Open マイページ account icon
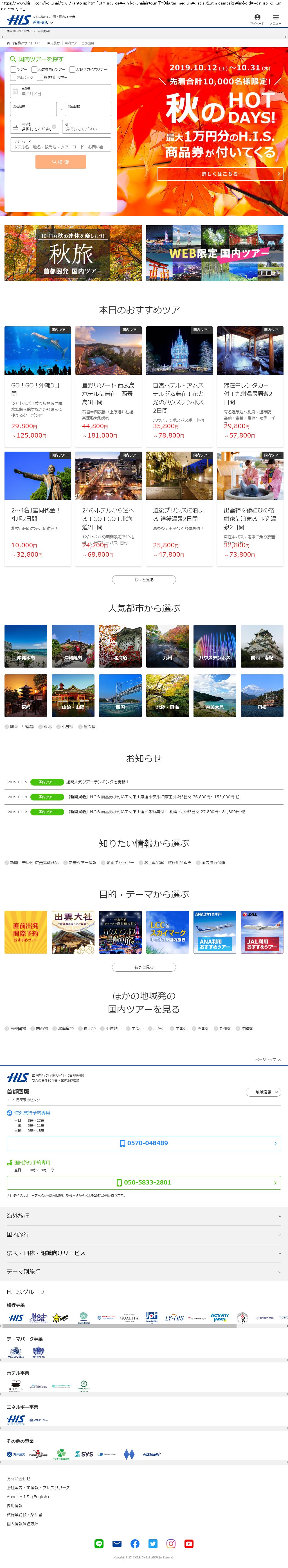 [257, 19]
